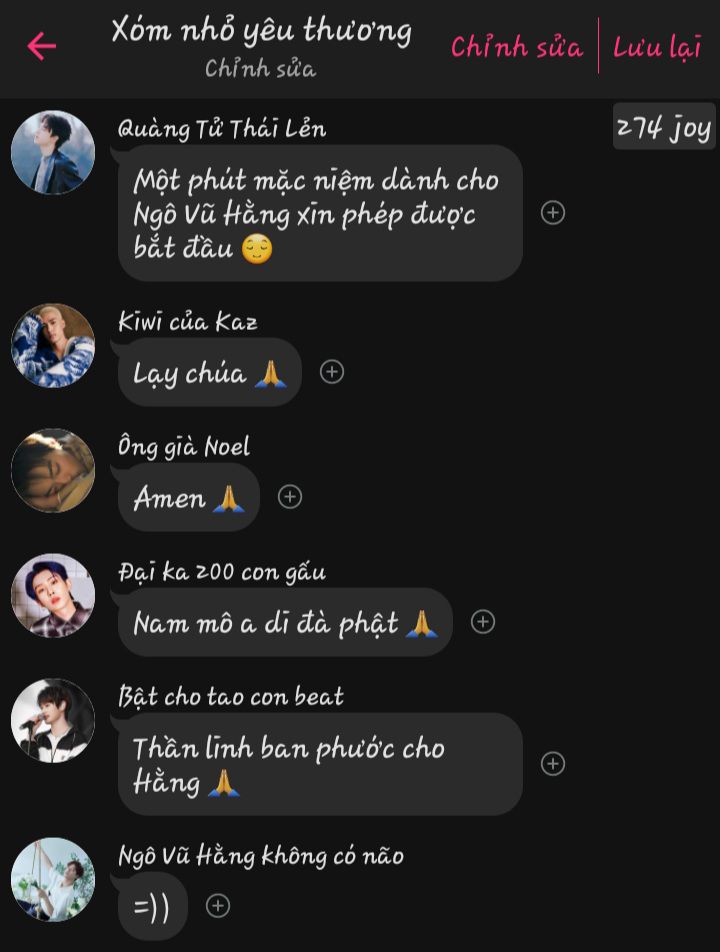
Task: Save with the Lưu lại button
Action: tap(657, 47)
